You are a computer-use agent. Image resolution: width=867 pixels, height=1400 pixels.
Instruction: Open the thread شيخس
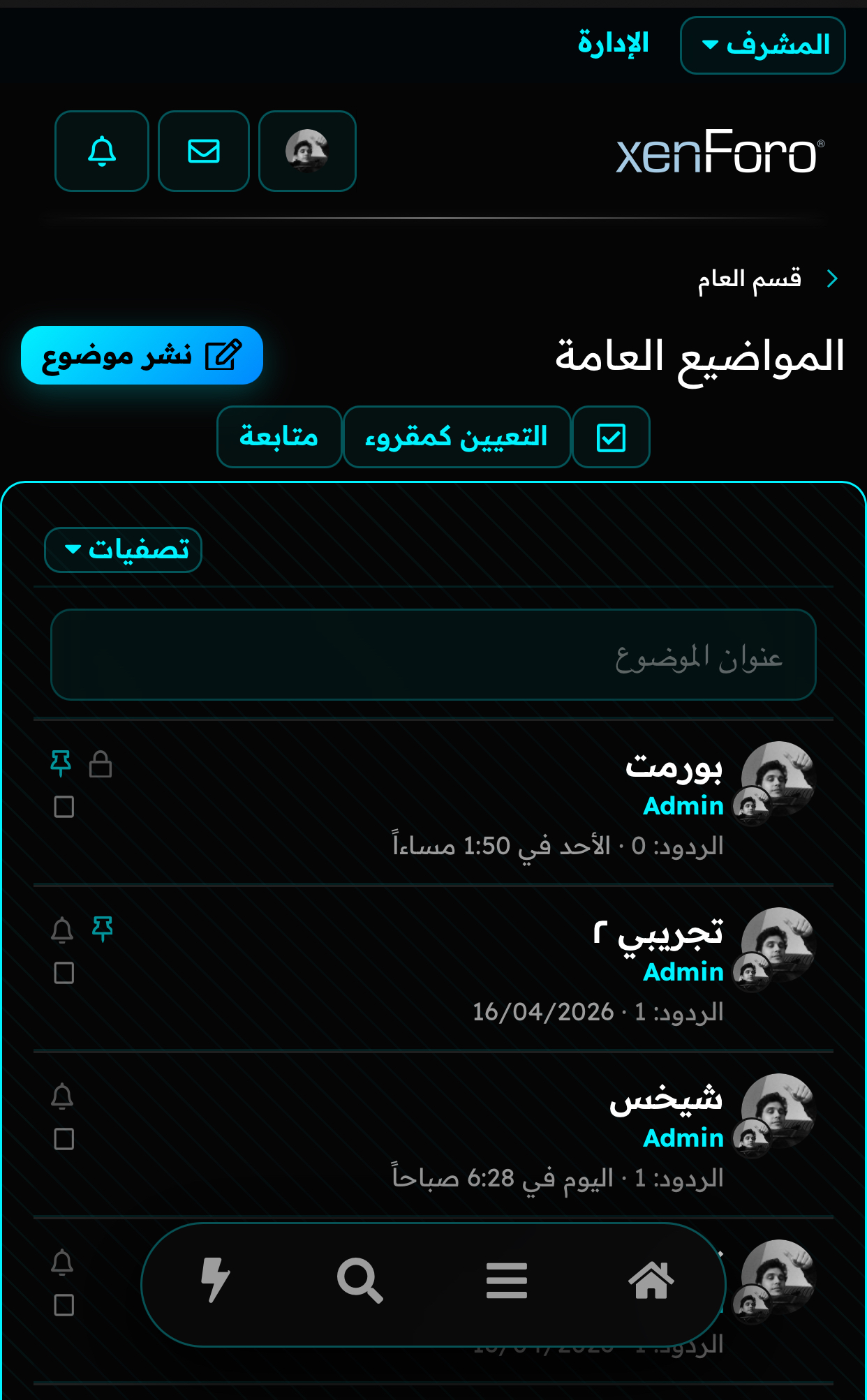pyautogui.click(x=666, y=1099)
